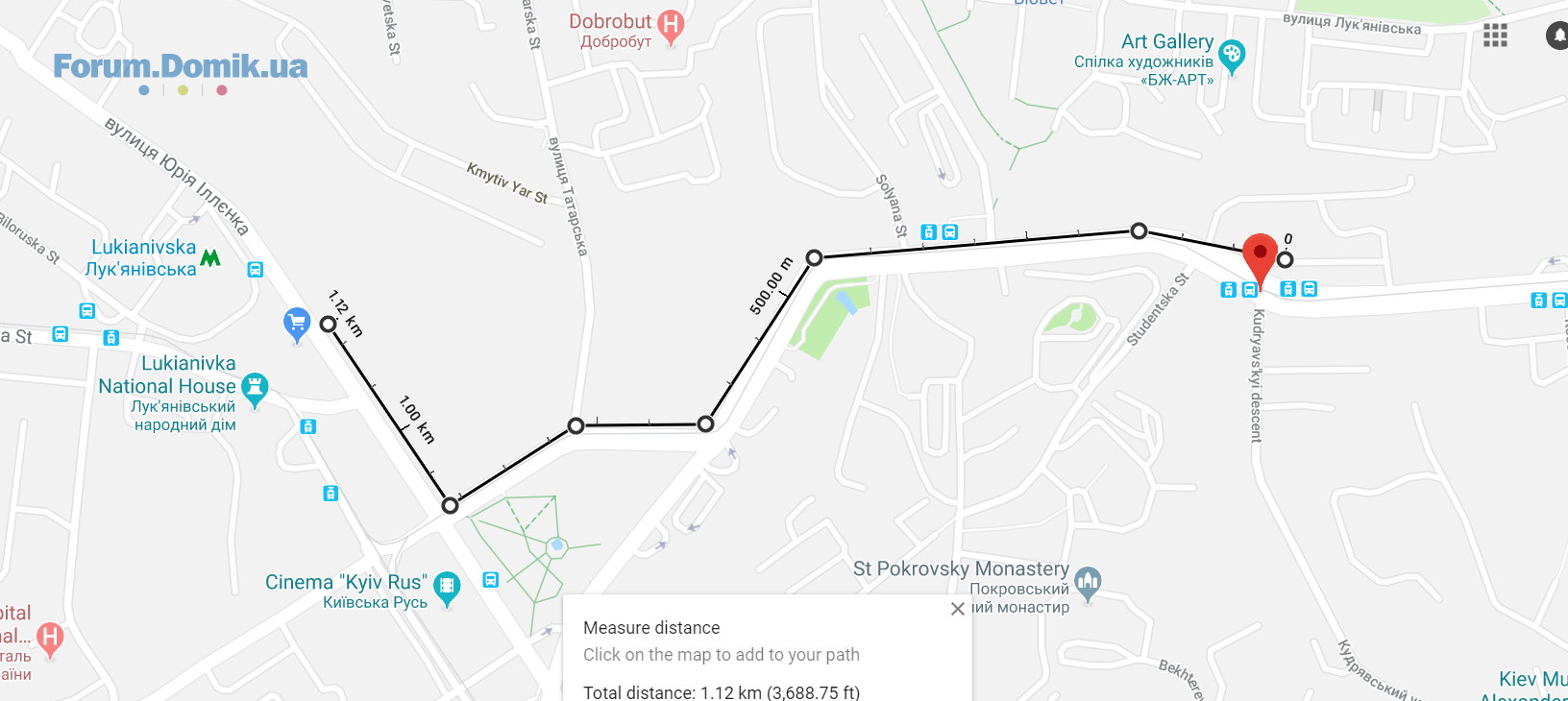Tap the blue shopping cart pin
The image size is (1568, 701).
coord(297,323)
